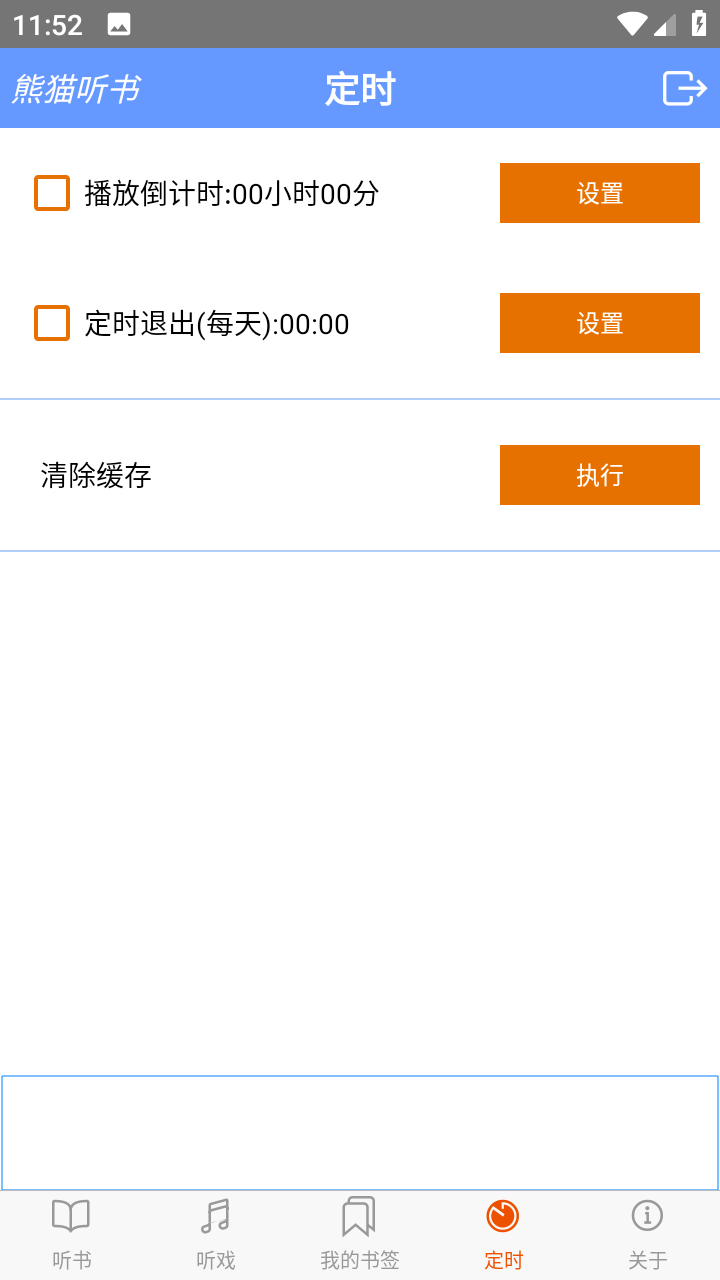Check the 定时退出(每天) checkbox
The height and width of the screenshot is (1280, 720).
pos(51,323)
